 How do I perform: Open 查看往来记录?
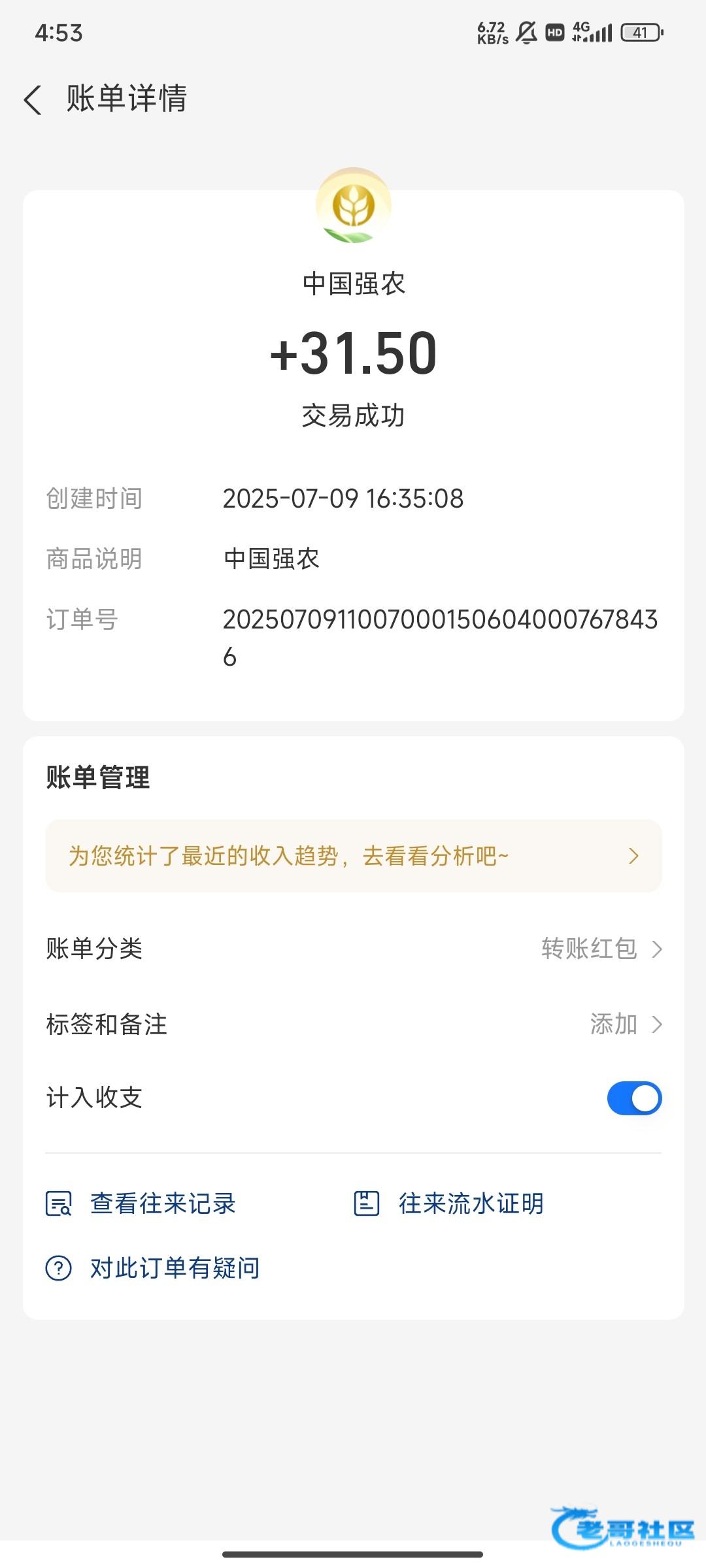(x=141, y=1203)
